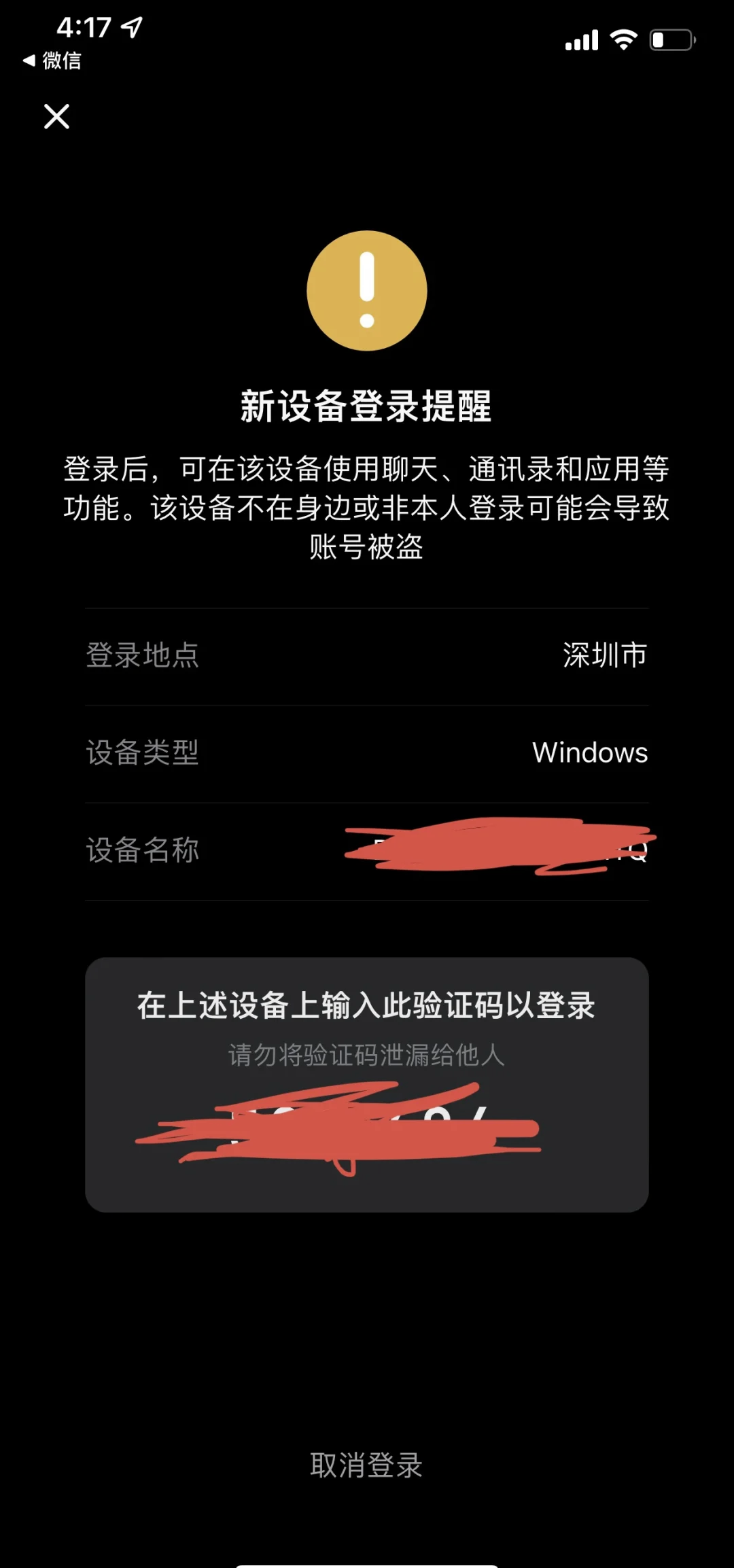Tap 取消登录 to cancel login
The width and height of the screenshot is (734, 1568).
click(366, 1465)
